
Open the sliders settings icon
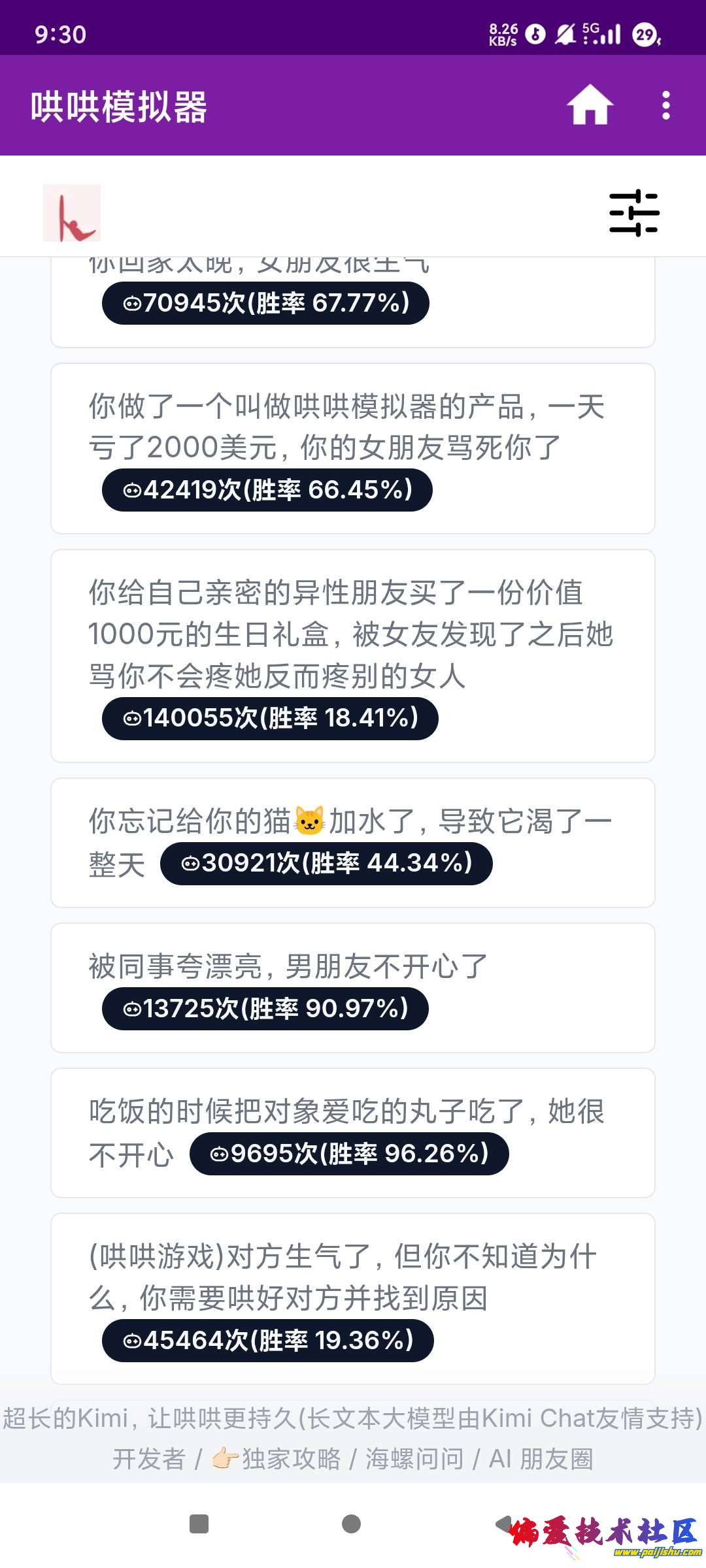633,213
